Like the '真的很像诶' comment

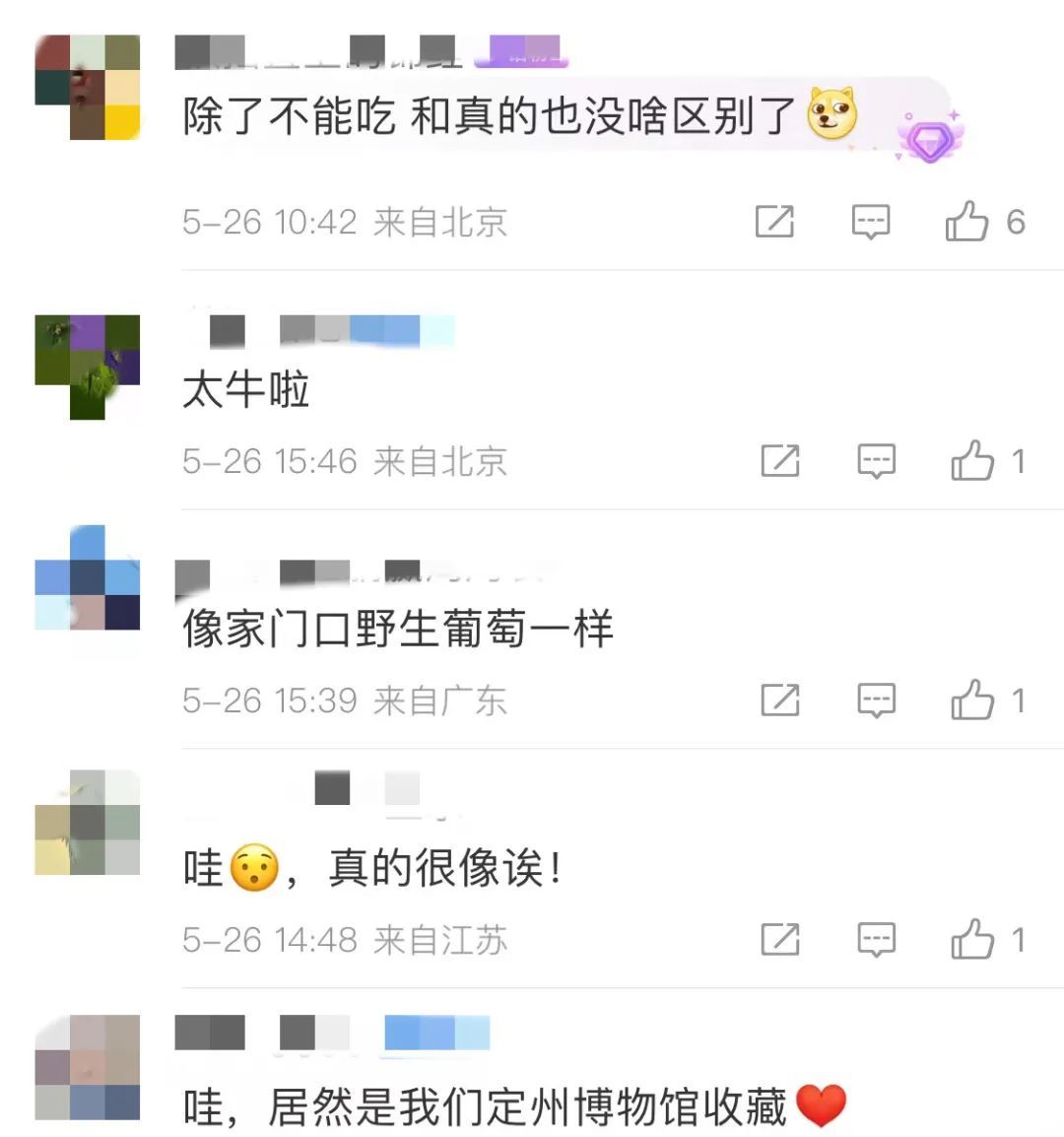pyautogui.click(x=972, y=940)
